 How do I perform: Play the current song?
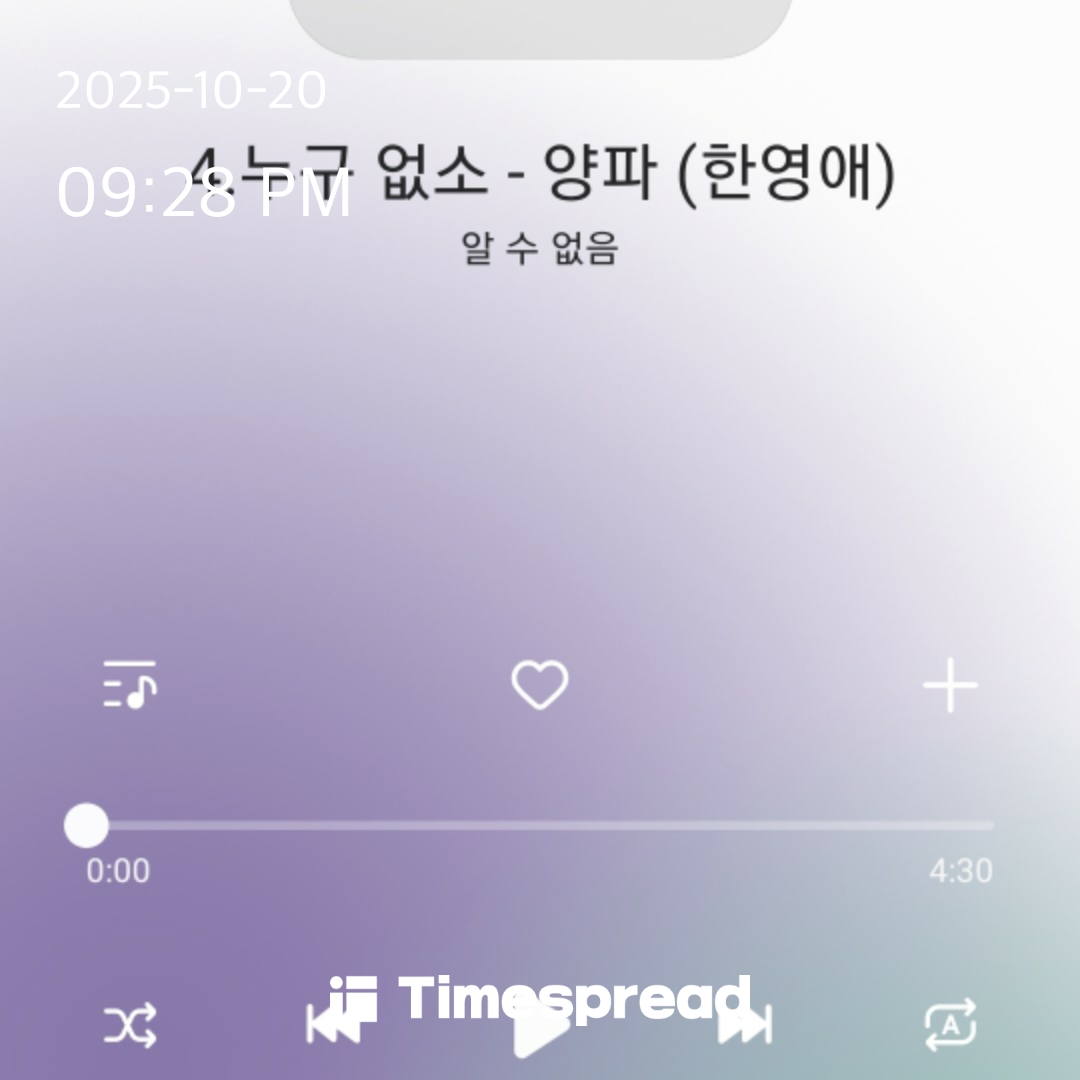click(x=540, y=1030)
